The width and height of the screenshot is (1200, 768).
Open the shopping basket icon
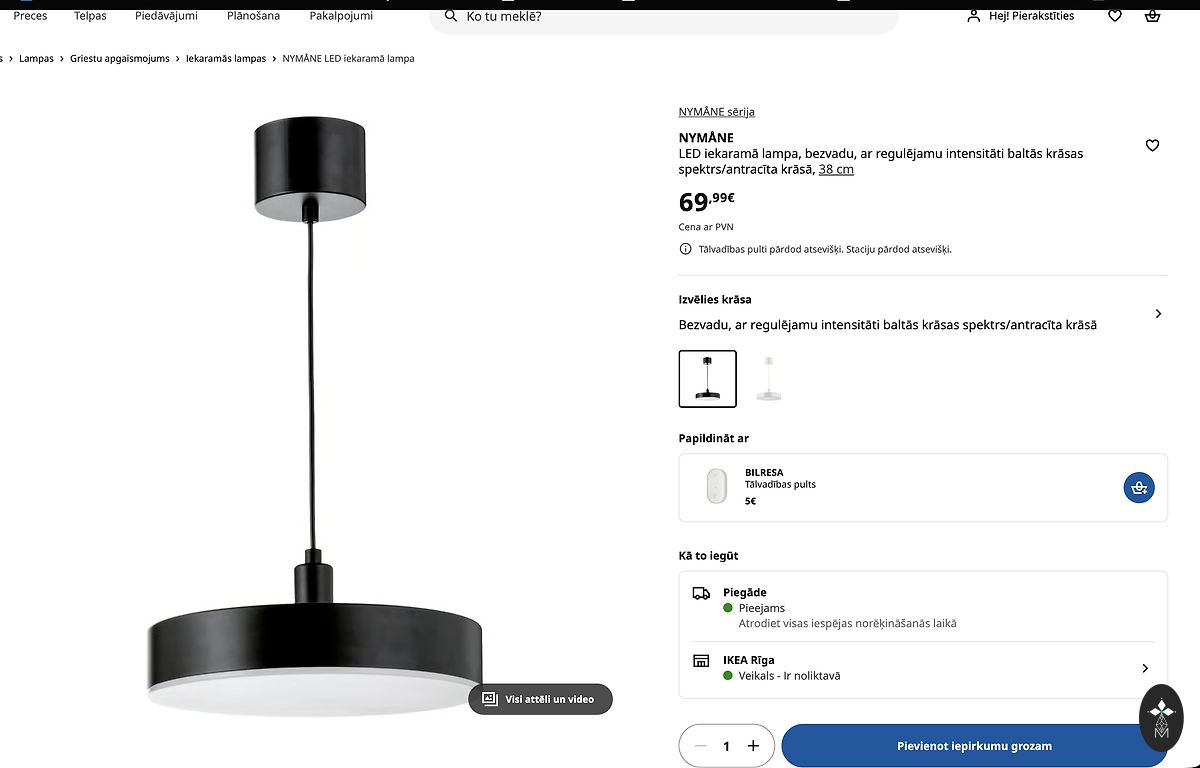(1152, 16)
